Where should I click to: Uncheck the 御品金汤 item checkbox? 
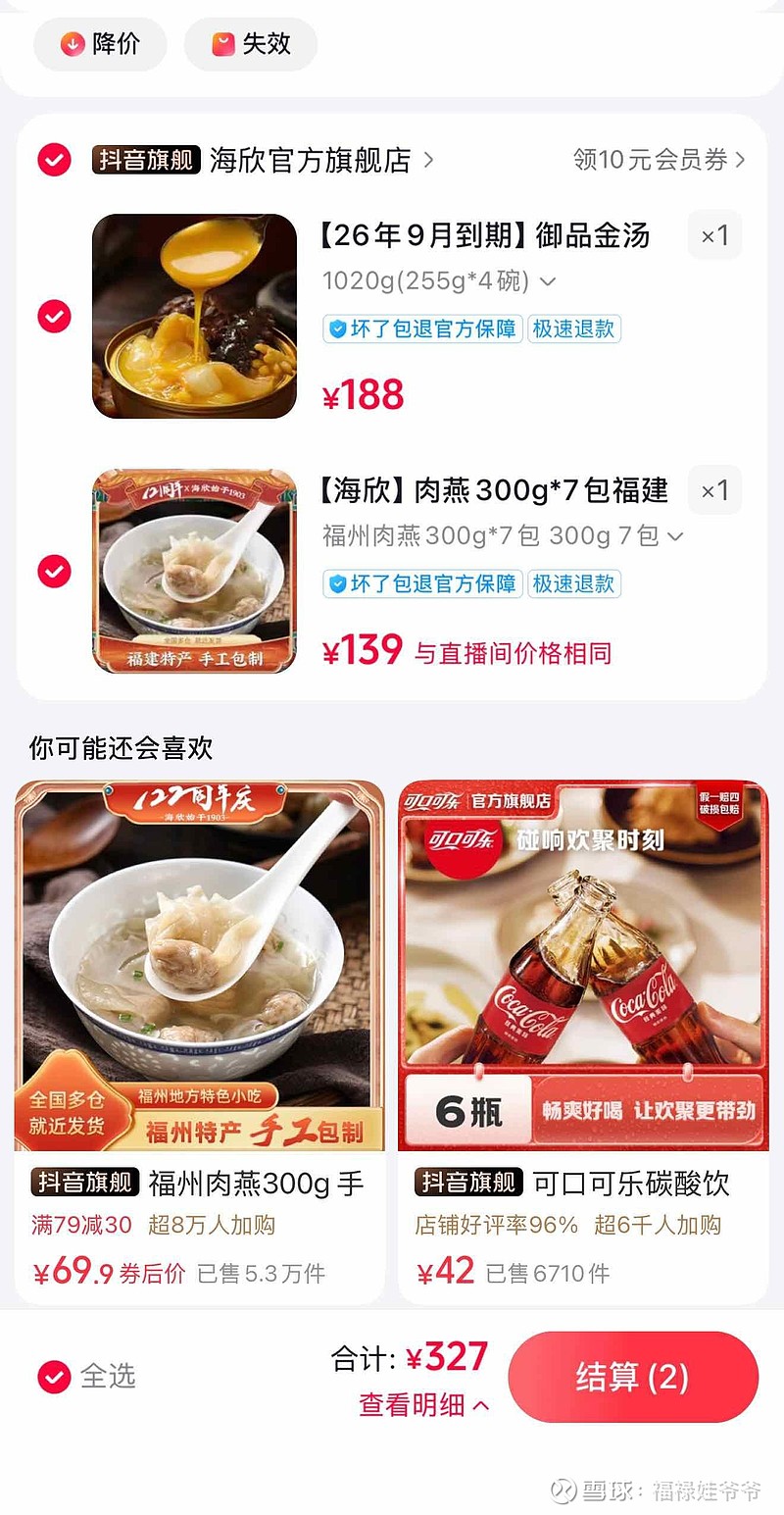coord(54,316)
